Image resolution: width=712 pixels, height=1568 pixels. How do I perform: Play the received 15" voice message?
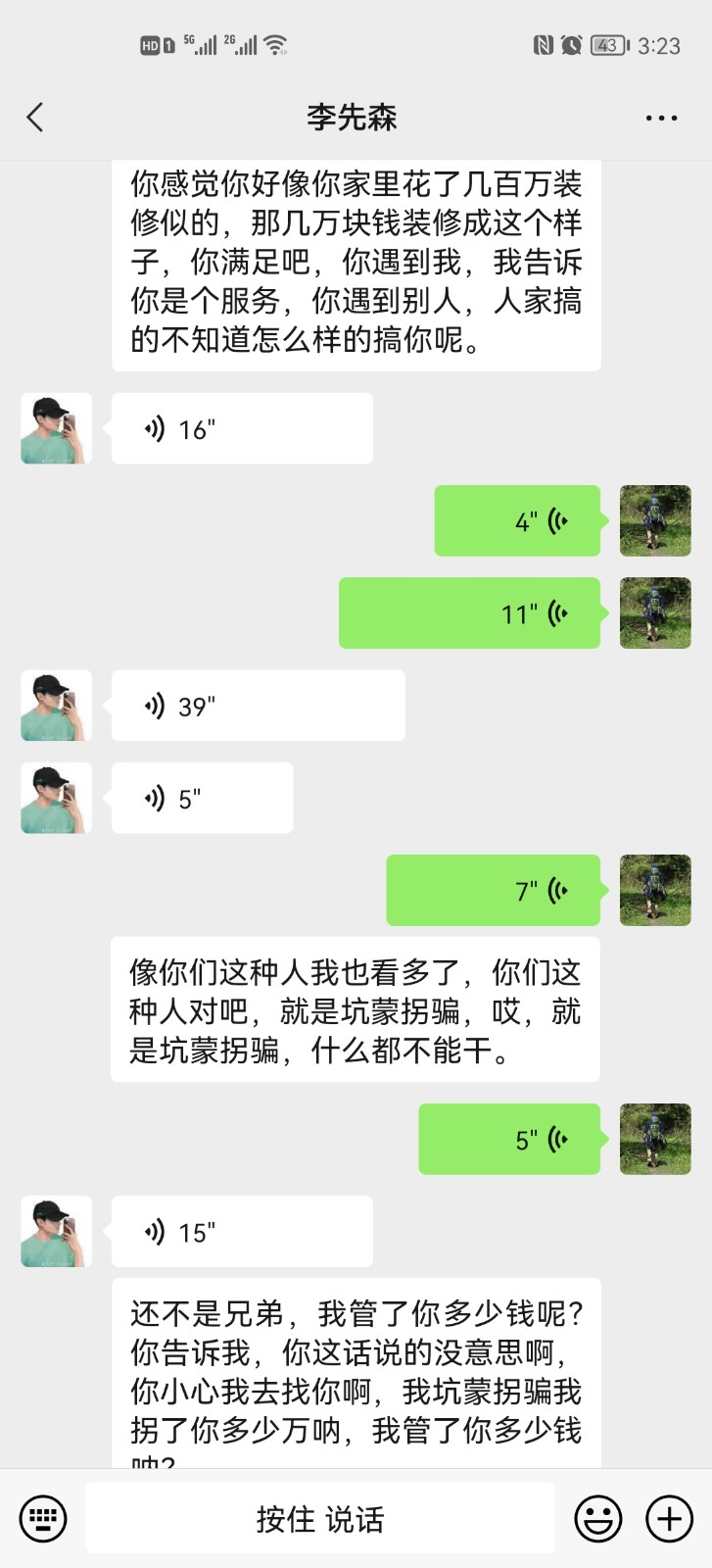coord(242,1232)
